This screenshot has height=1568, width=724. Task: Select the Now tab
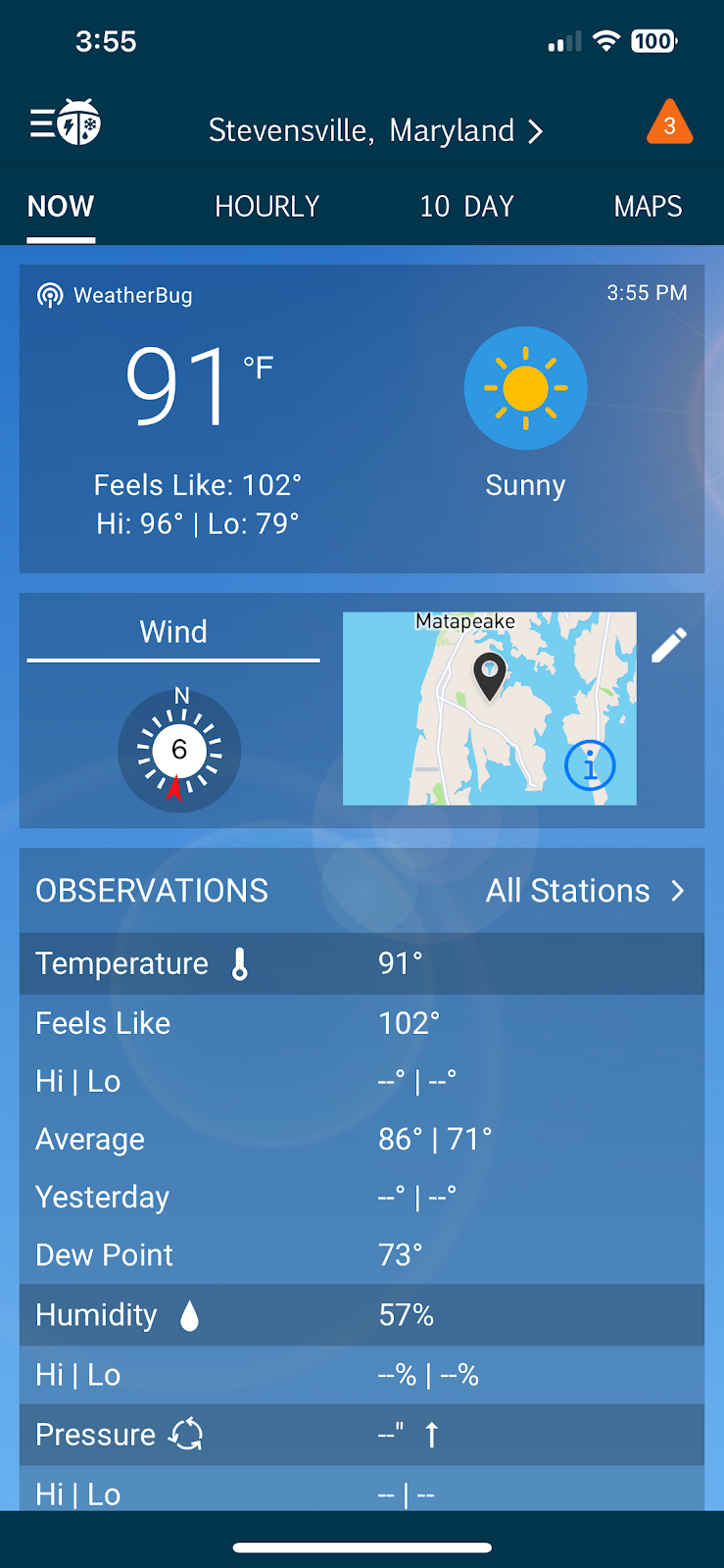tap(61, 206)
